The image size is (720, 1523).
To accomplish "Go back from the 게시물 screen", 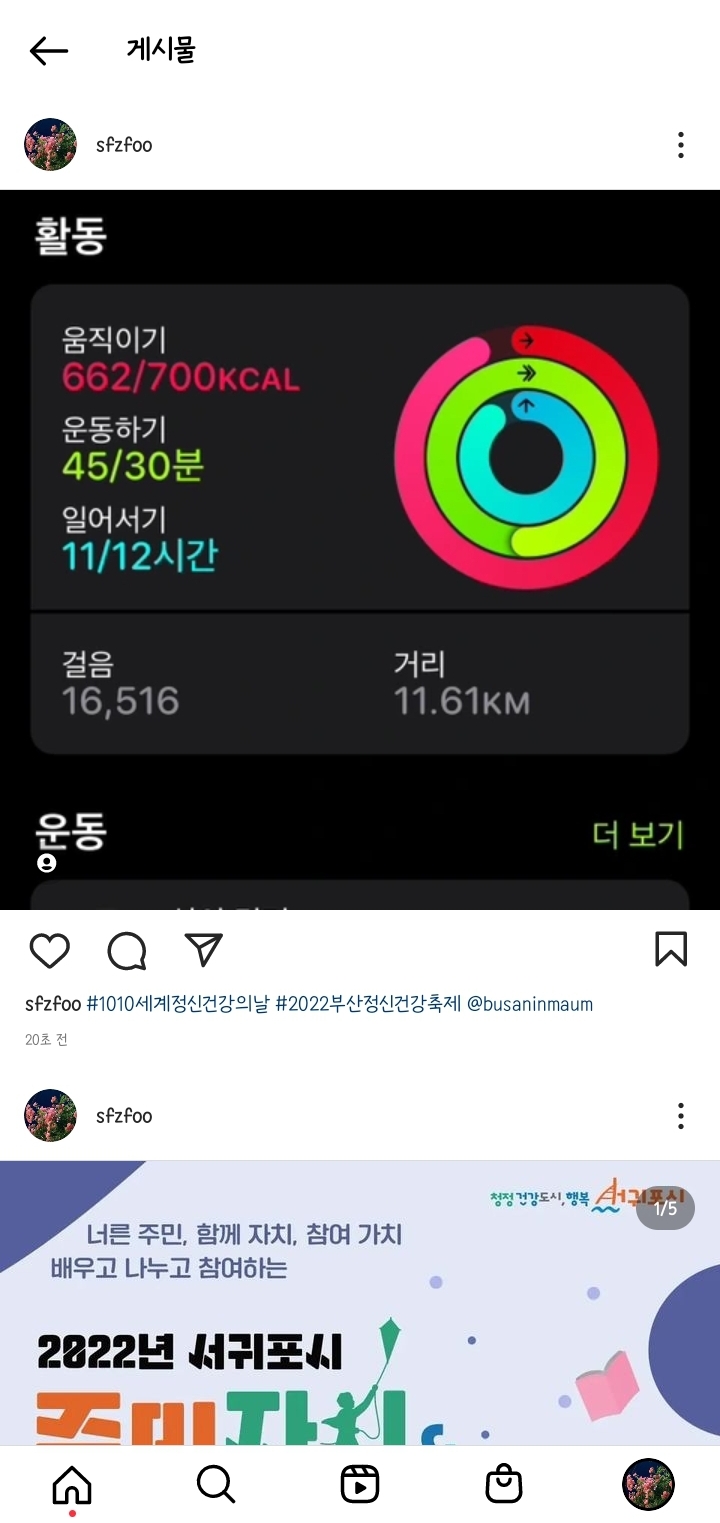I will pos(48,50).
